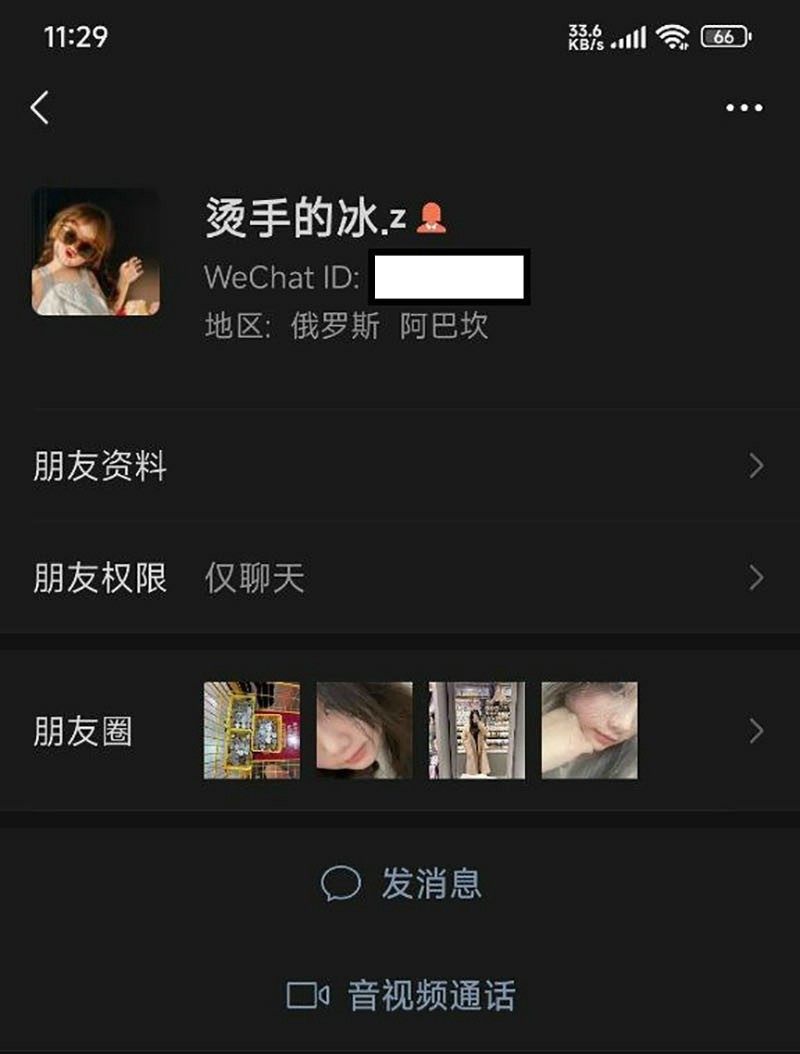The width and height of the screenshot is (800, 1054).
Task: Start a call via 音视频通话
Action: (x=402, y=995)
